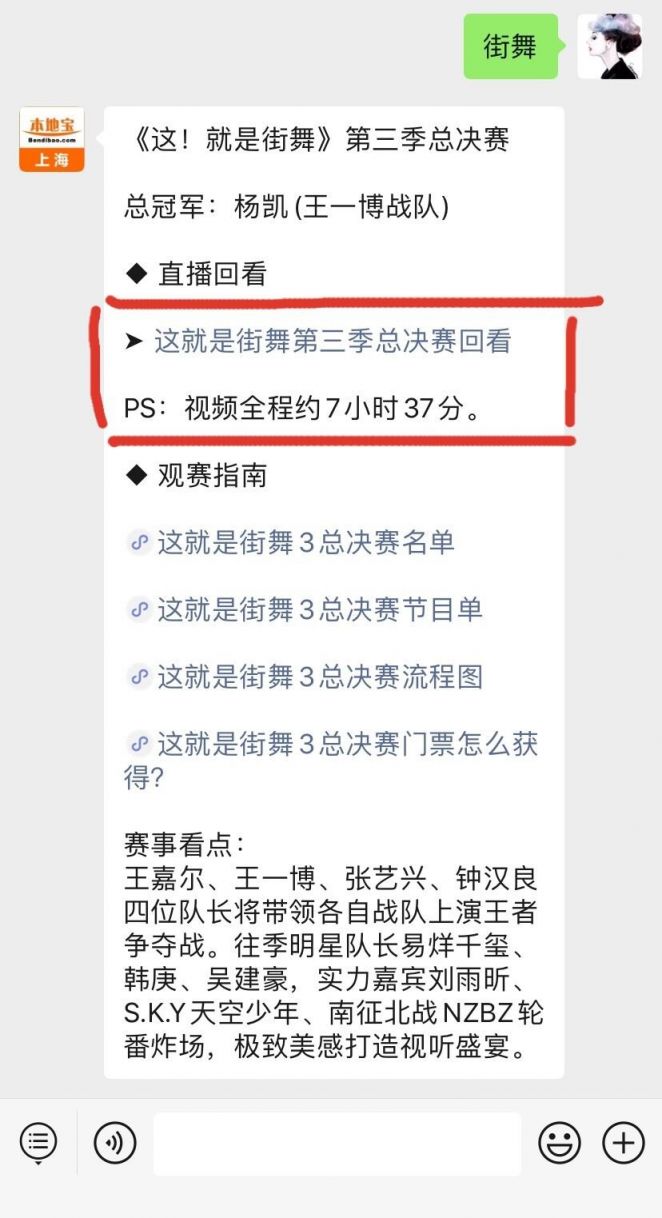The height and width of the screenshot is (1218, 662).
Task: Switch to the official account menu
Action: click(x=38, y=1143)
